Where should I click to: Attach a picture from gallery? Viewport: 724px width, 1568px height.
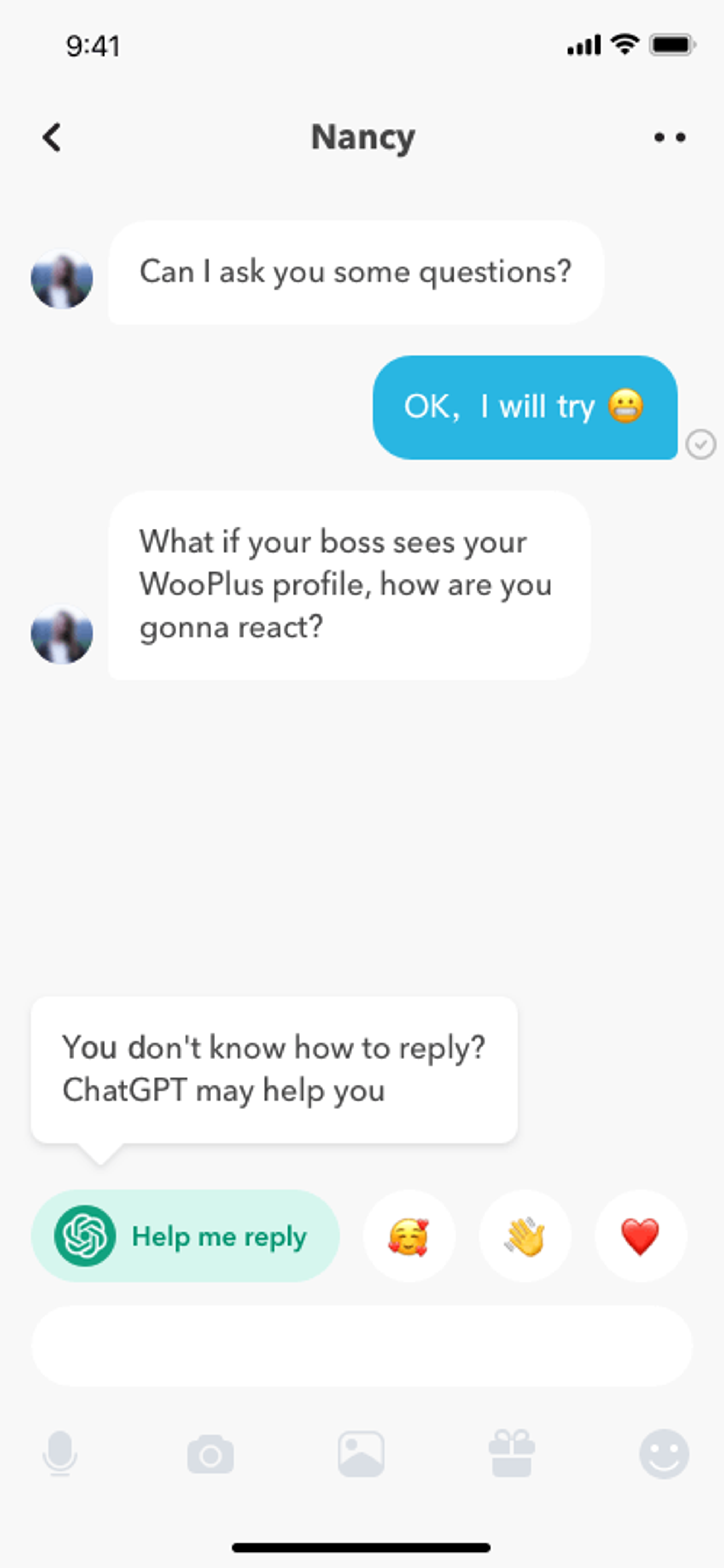[x=361, y=1454]
